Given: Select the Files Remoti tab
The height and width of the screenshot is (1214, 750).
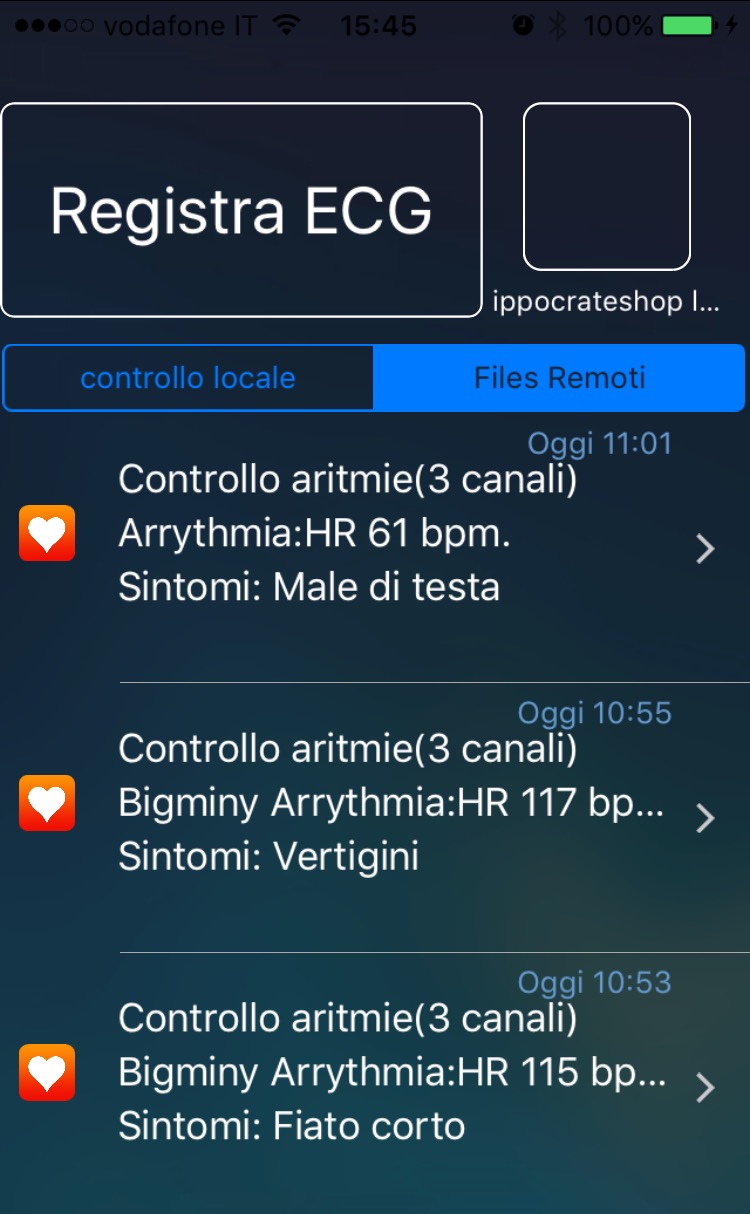Looking at the screenshot, I should coord(559,378).
